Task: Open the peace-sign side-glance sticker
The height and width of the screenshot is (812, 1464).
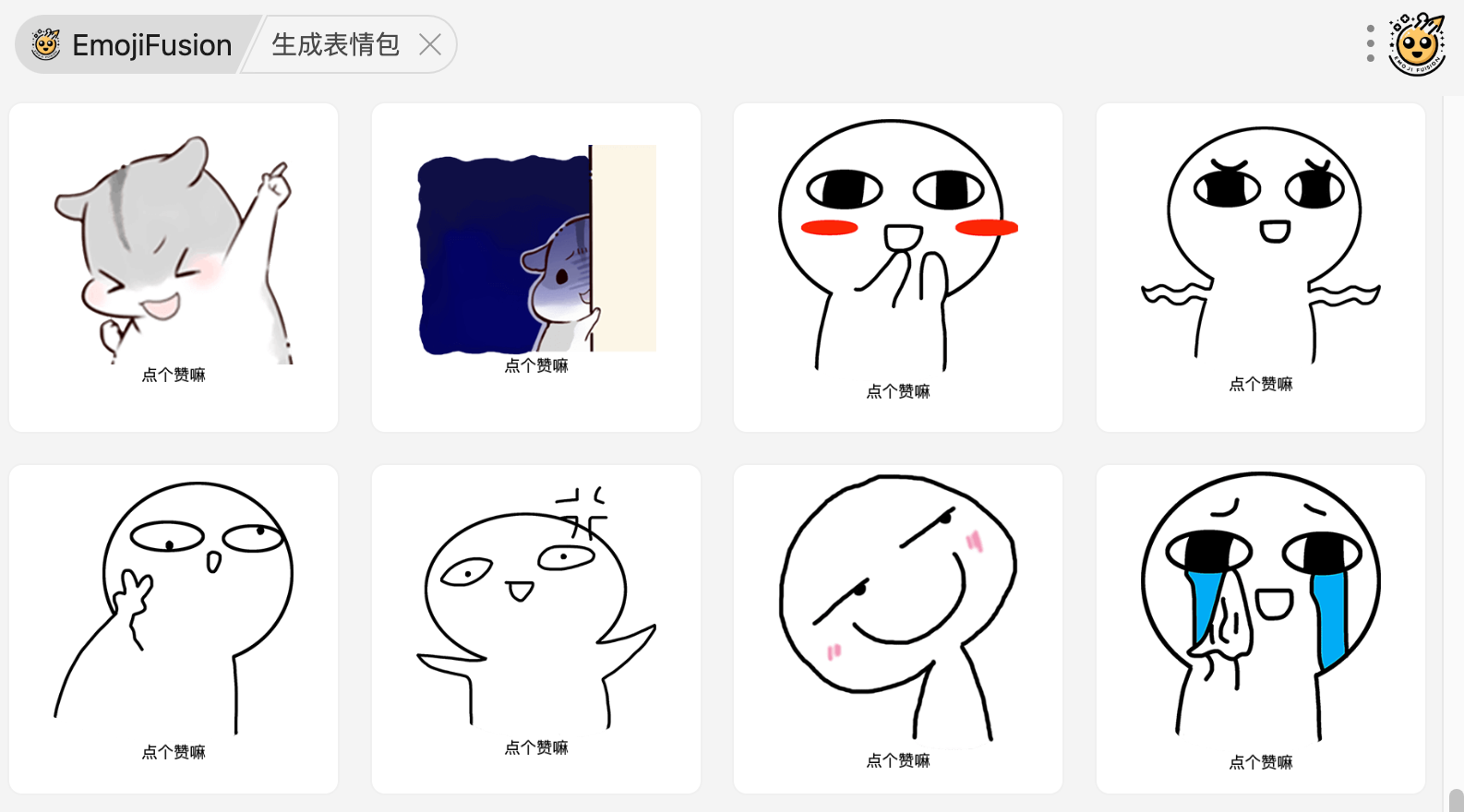Action: 174,628
